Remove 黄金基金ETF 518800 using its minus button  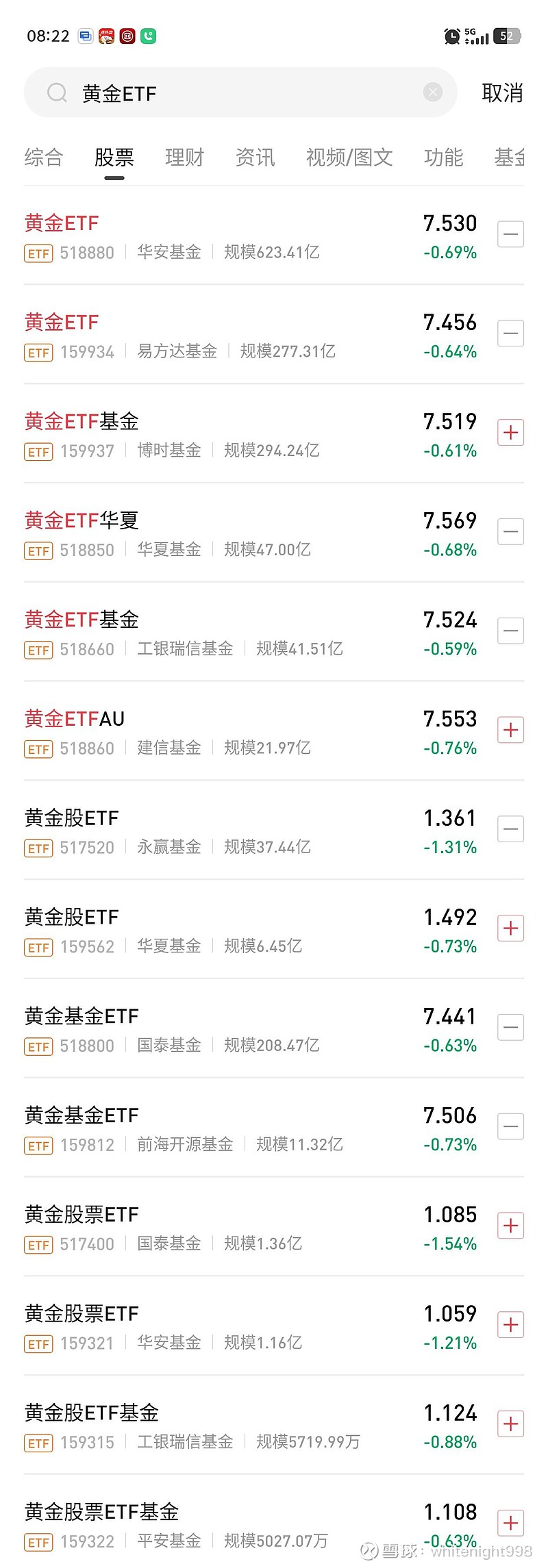point(510,1026)
